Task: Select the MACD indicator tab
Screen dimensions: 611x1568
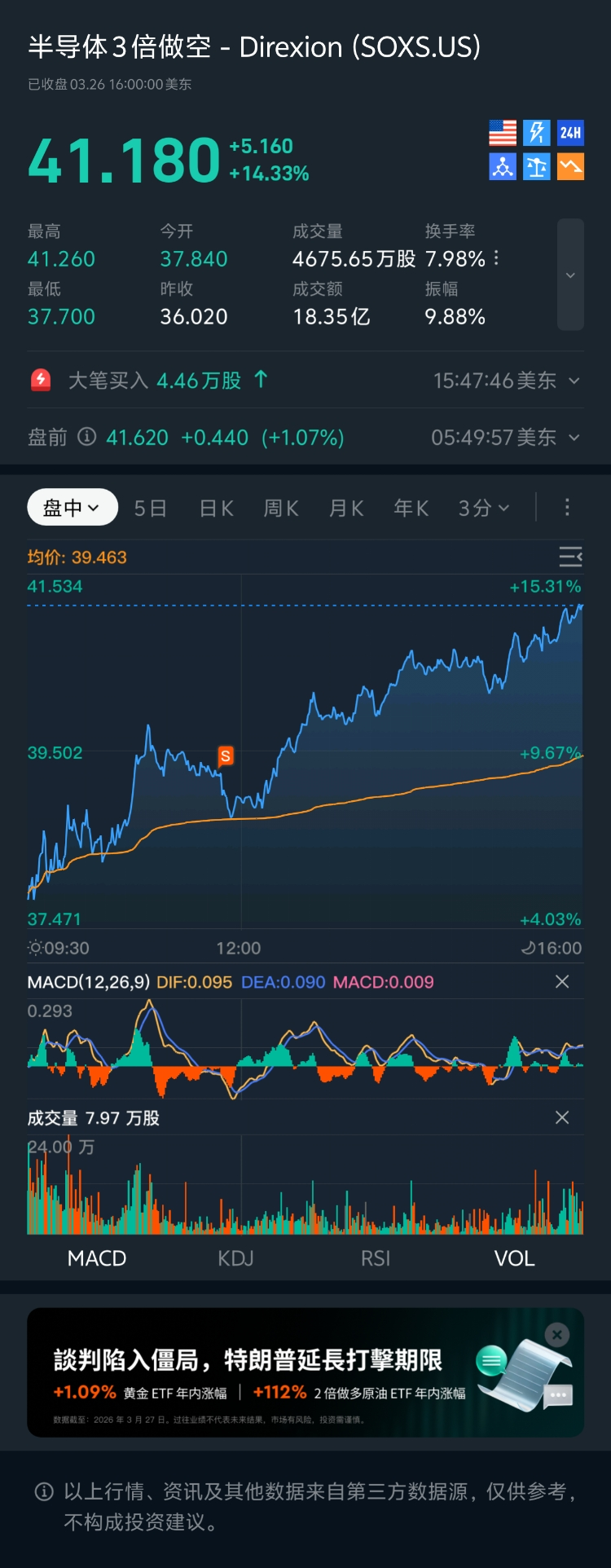Action: 97,1258
